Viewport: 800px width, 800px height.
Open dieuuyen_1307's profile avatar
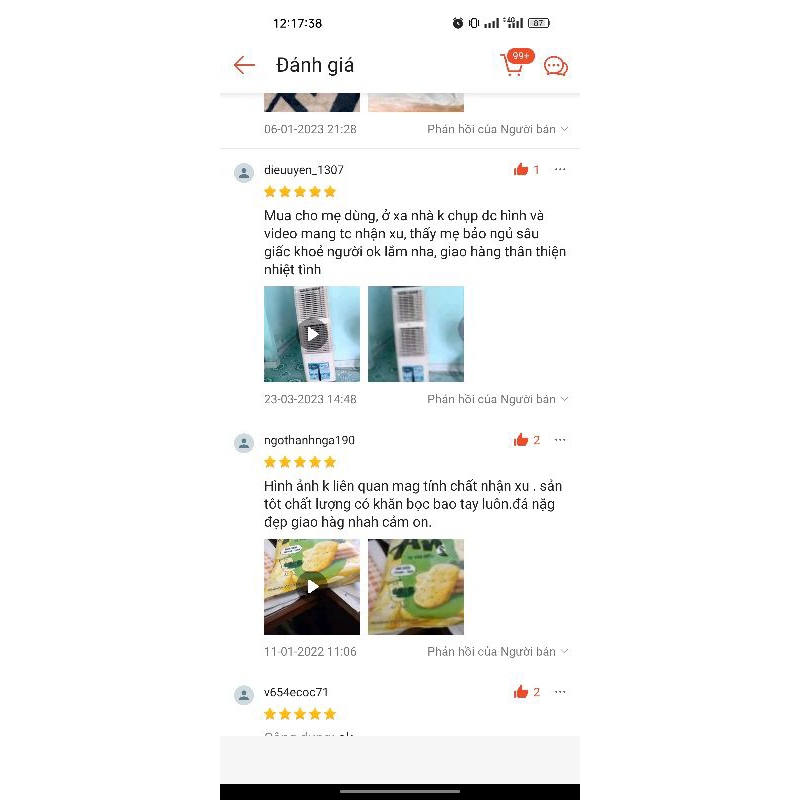pyautogui.click(x=244, y=173)
